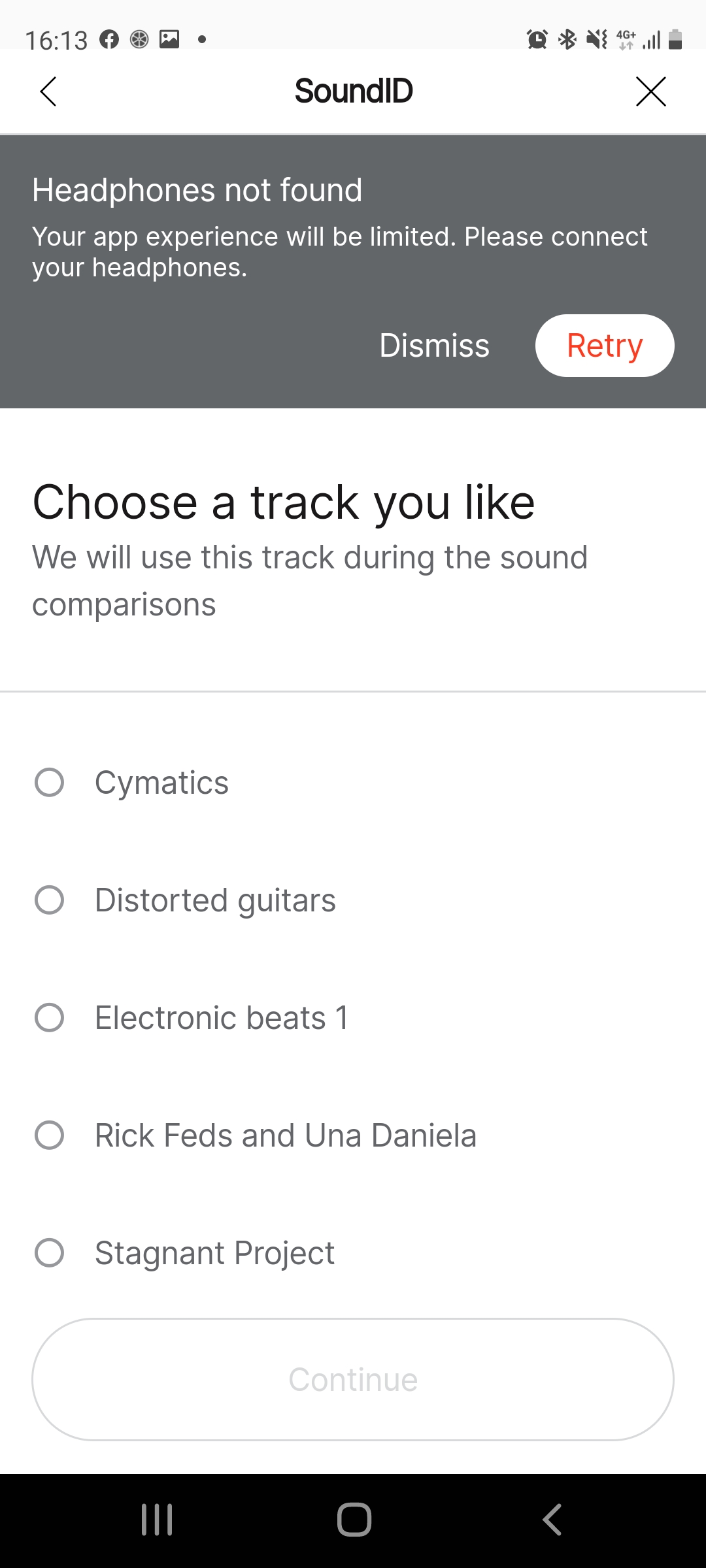Select Rick Feds and Una Daniela track

click(x=353, y=1135)
